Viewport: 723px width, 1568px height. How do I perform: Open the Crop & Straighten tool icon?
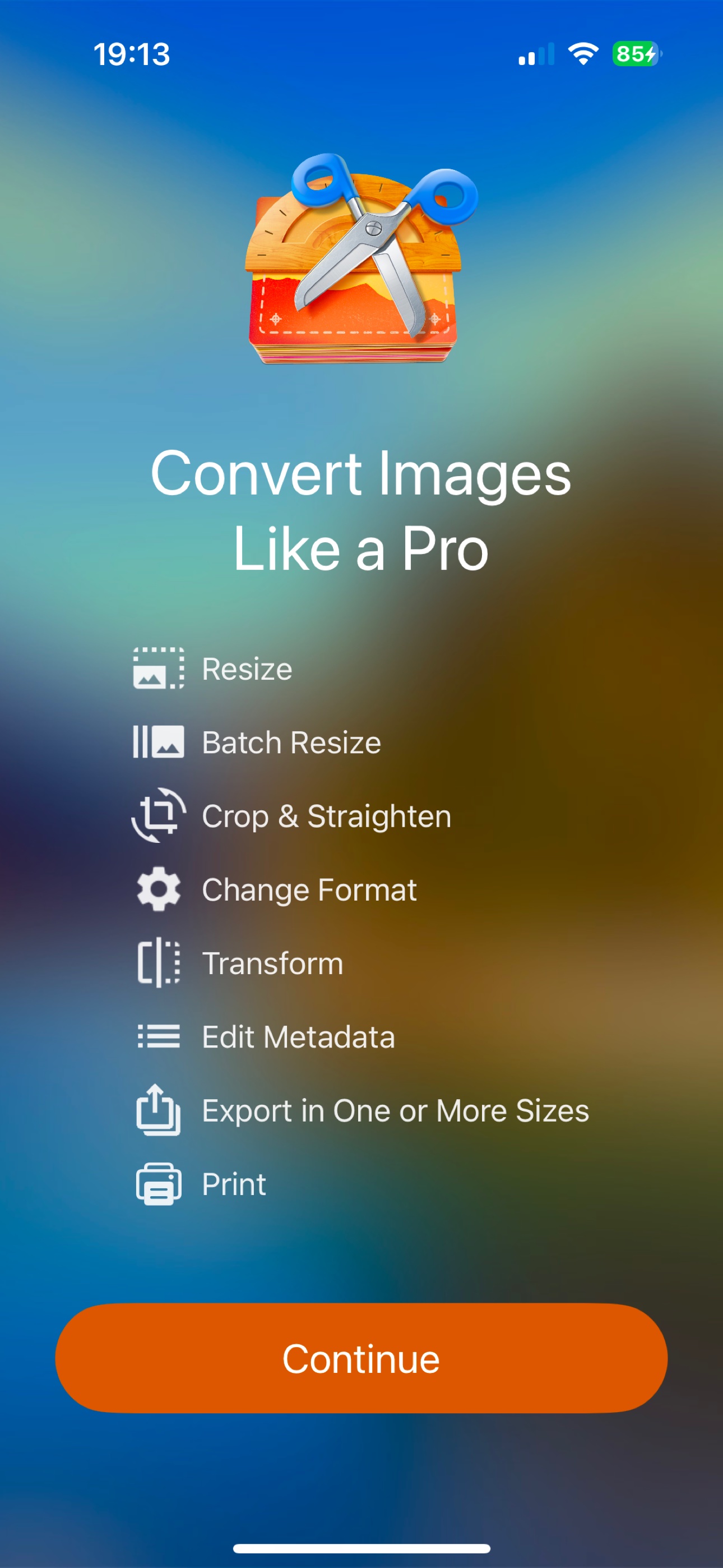tap(157, 815)
